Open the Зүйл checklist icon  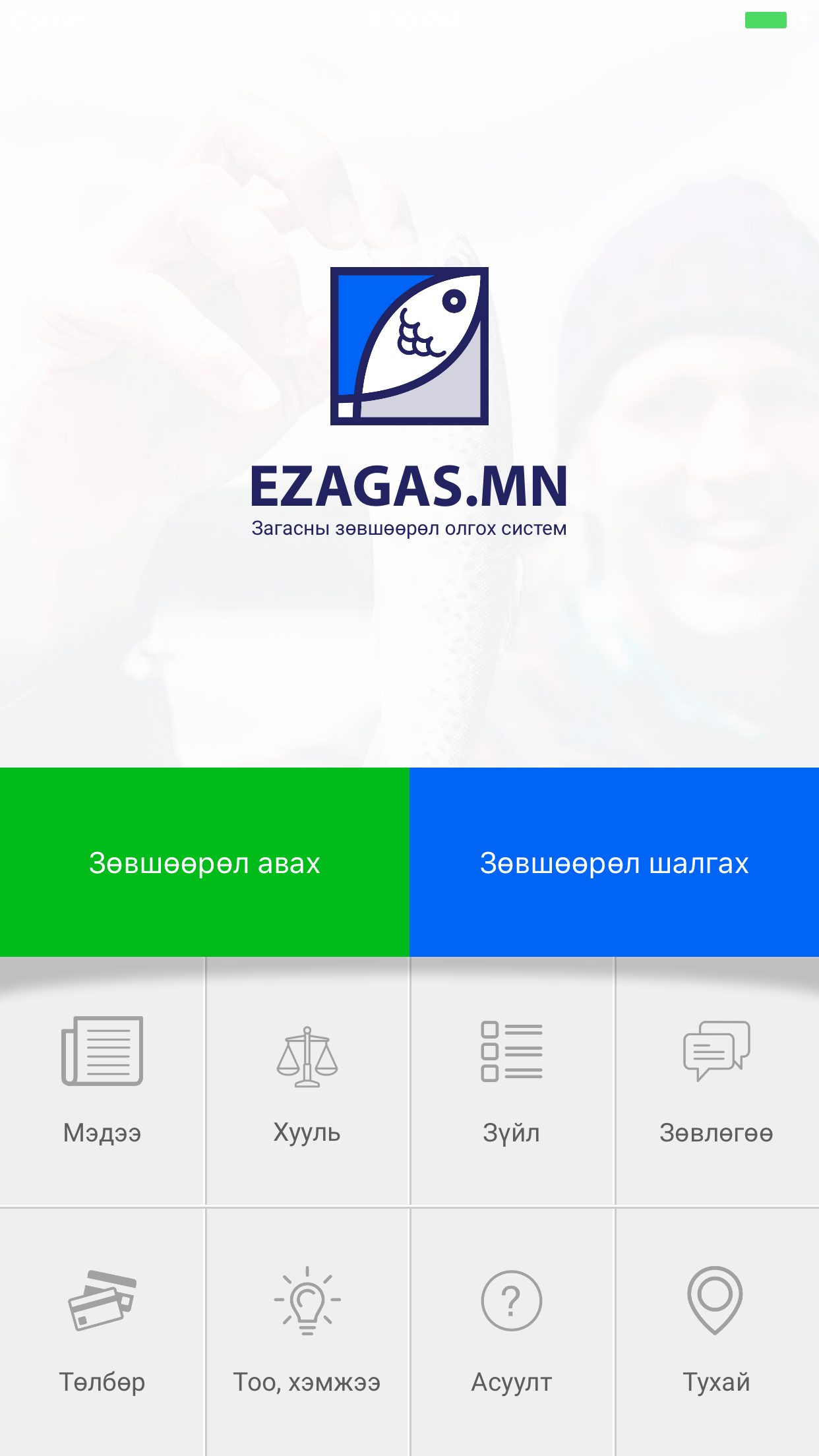pos(512,1051)
